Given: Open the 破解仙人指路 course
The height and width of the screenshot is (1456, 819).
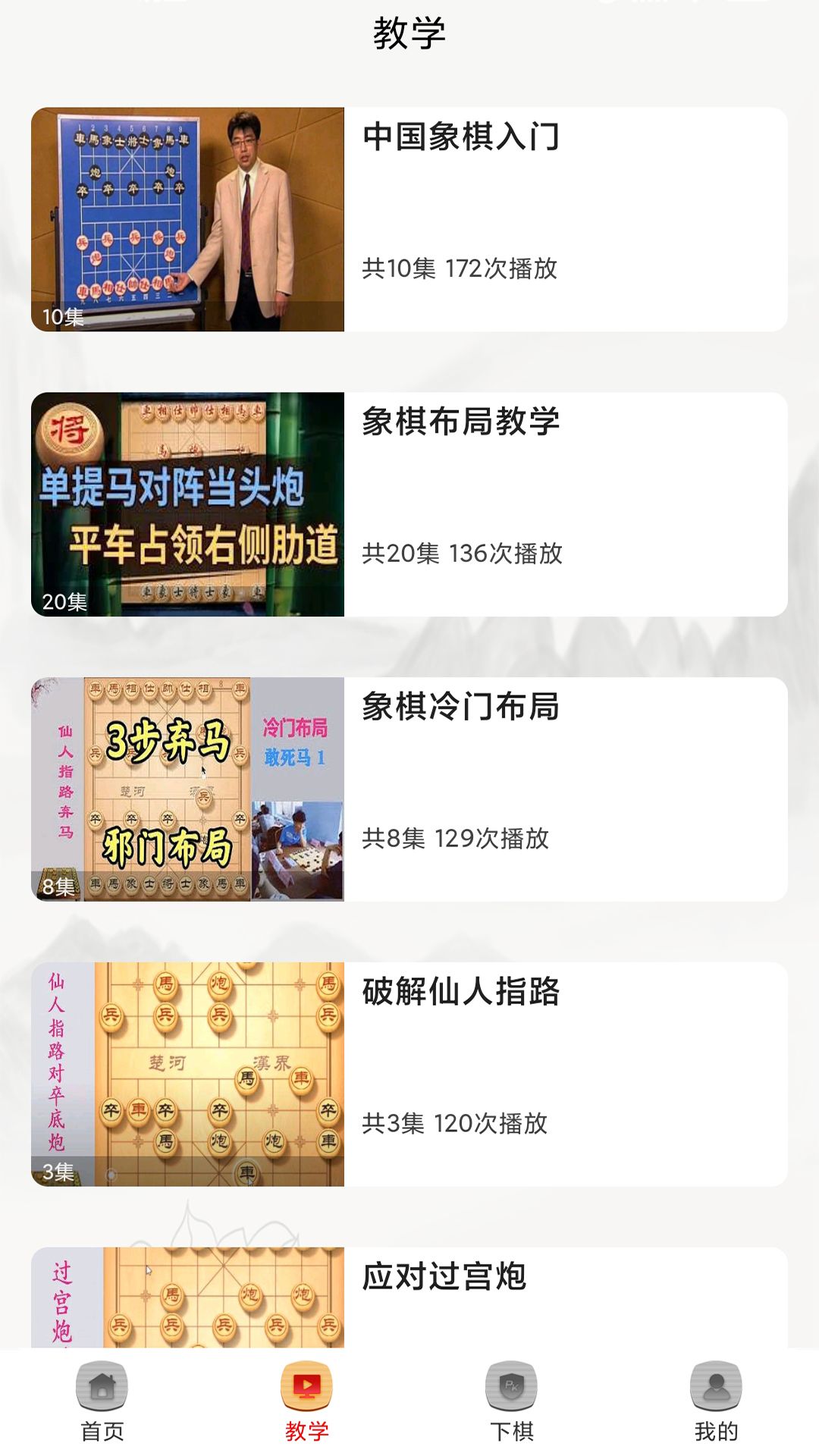Looking at the screenshot, I should 463,992.
